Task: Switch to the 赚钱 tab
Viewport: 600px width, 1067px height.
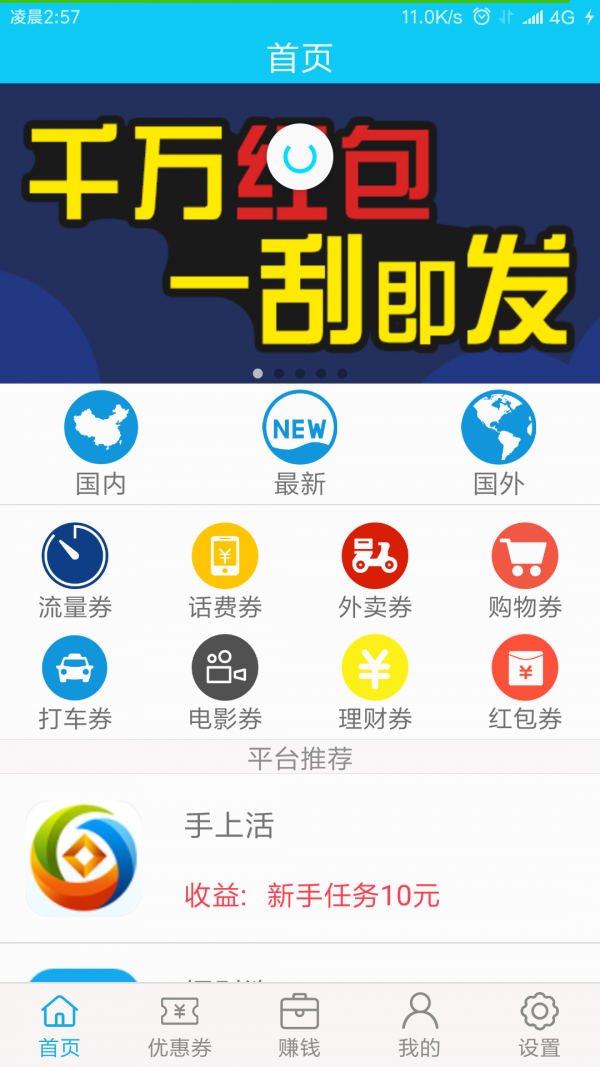Action: tap(300, 1025)
